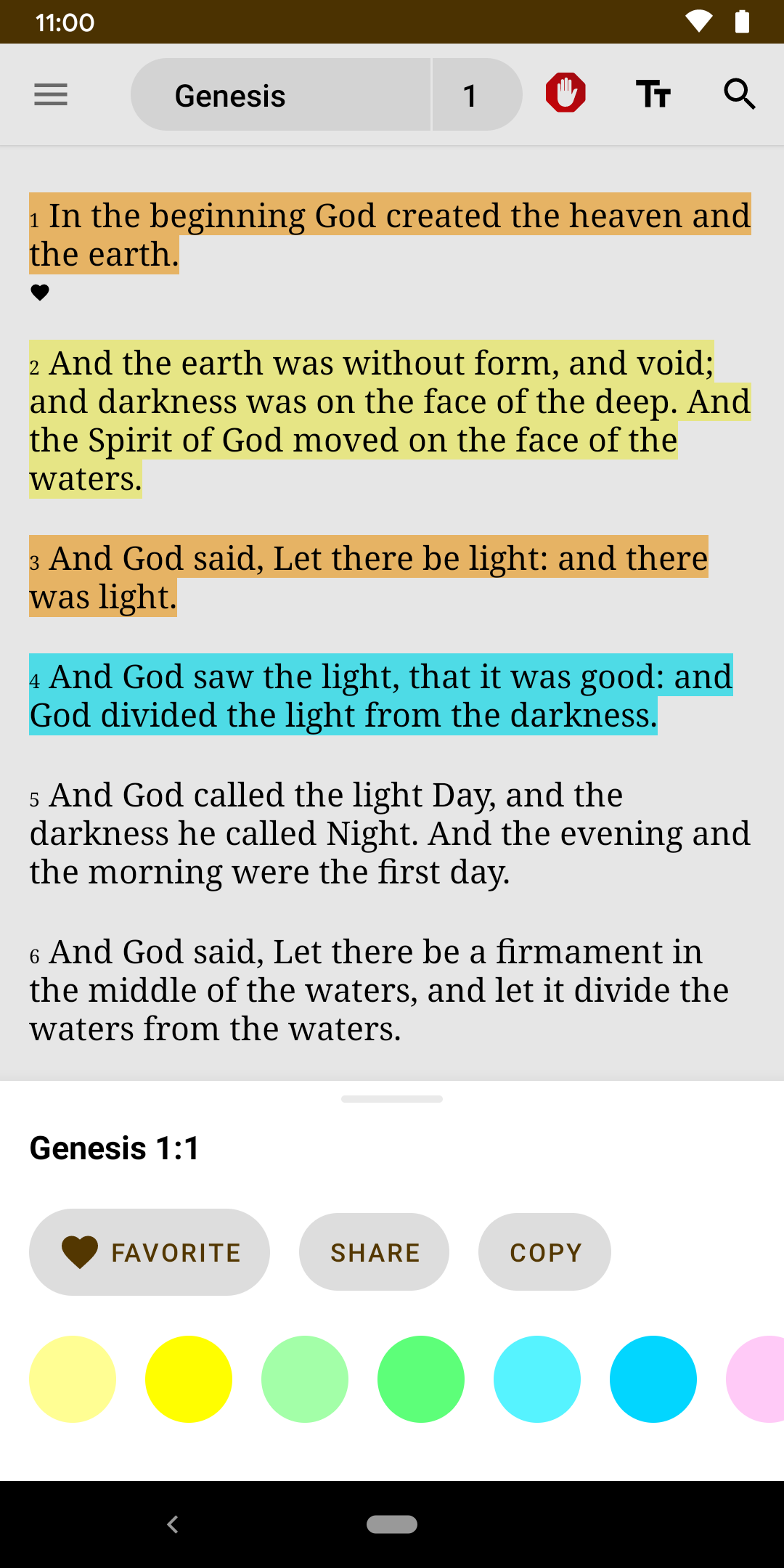Open the hamburger navigation menu
Image resolution: width=784 pixels, height=1568 pixels.
click(51, 94)
